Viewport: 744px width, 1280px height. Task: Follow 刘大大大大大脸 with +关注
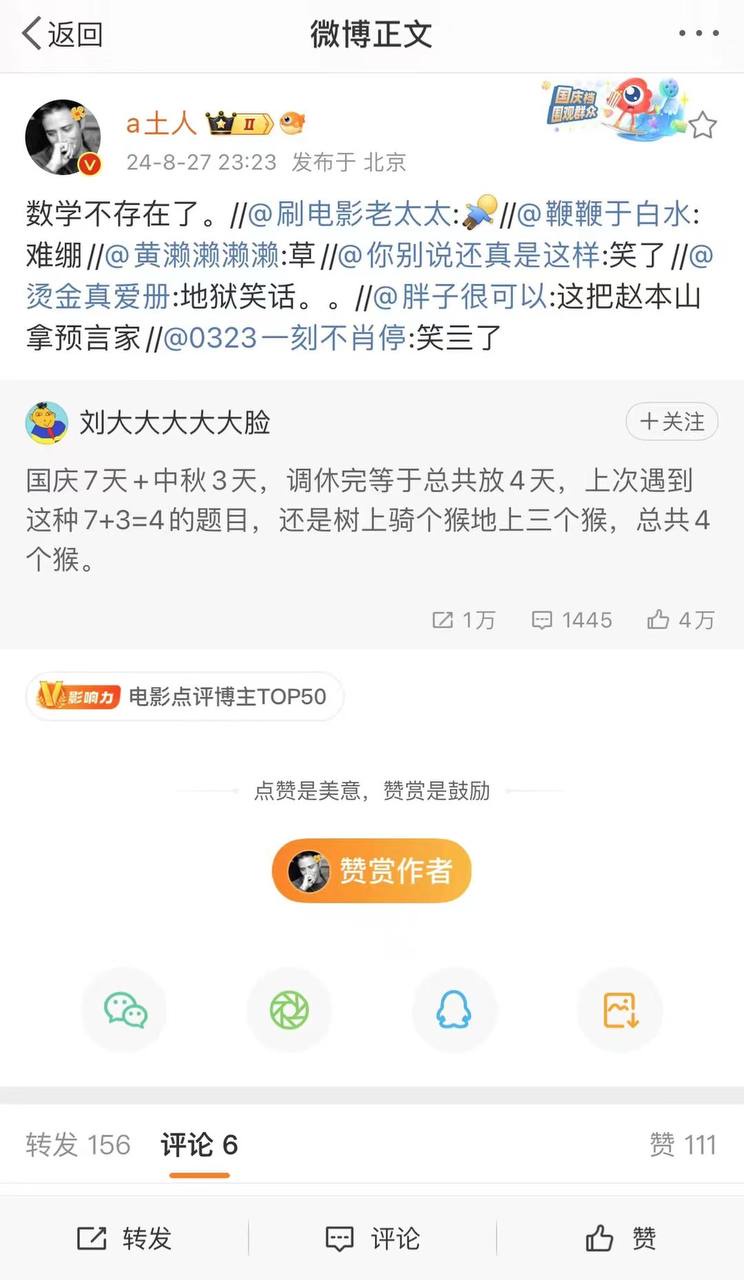pos(672,422)
